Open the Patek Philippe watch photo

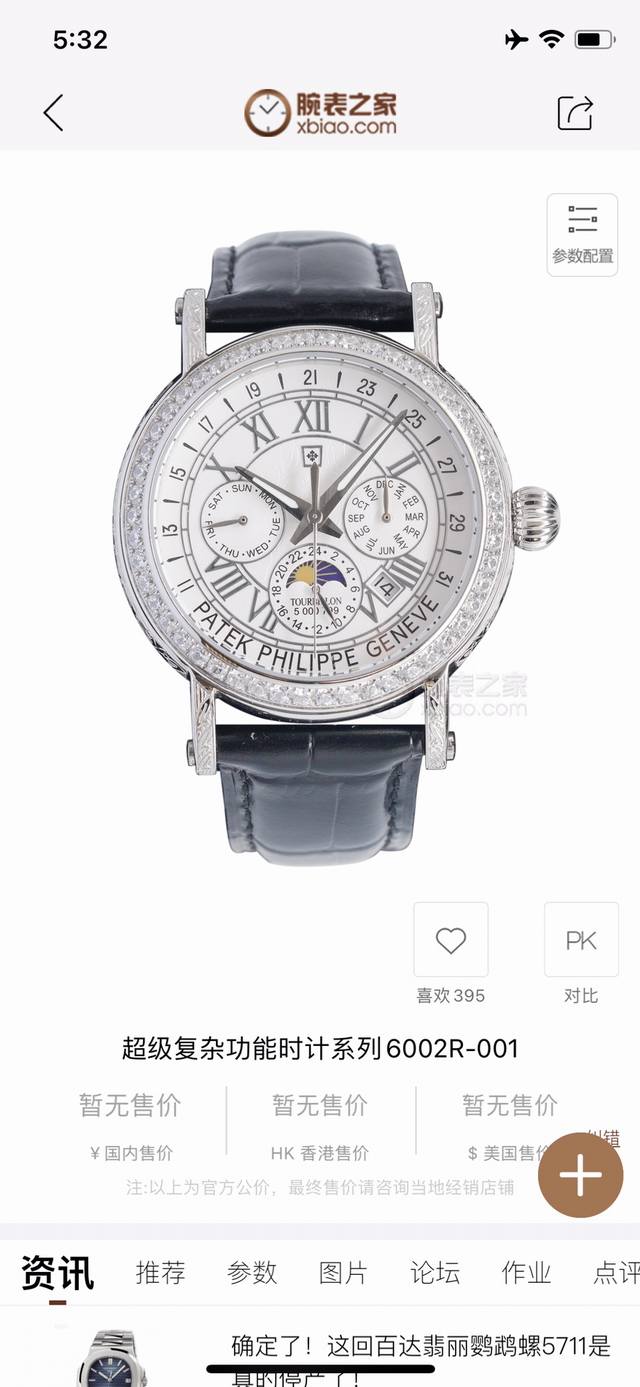pyautogui.click(x=318, y=540)
